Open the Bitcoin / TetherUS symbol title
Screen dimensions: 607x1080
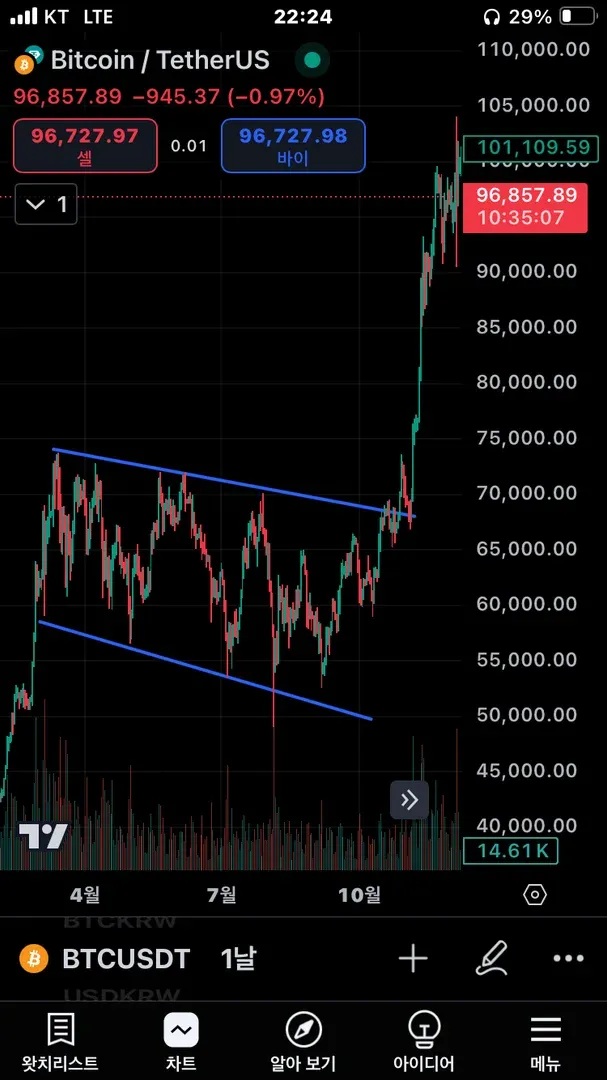[160, 60]
